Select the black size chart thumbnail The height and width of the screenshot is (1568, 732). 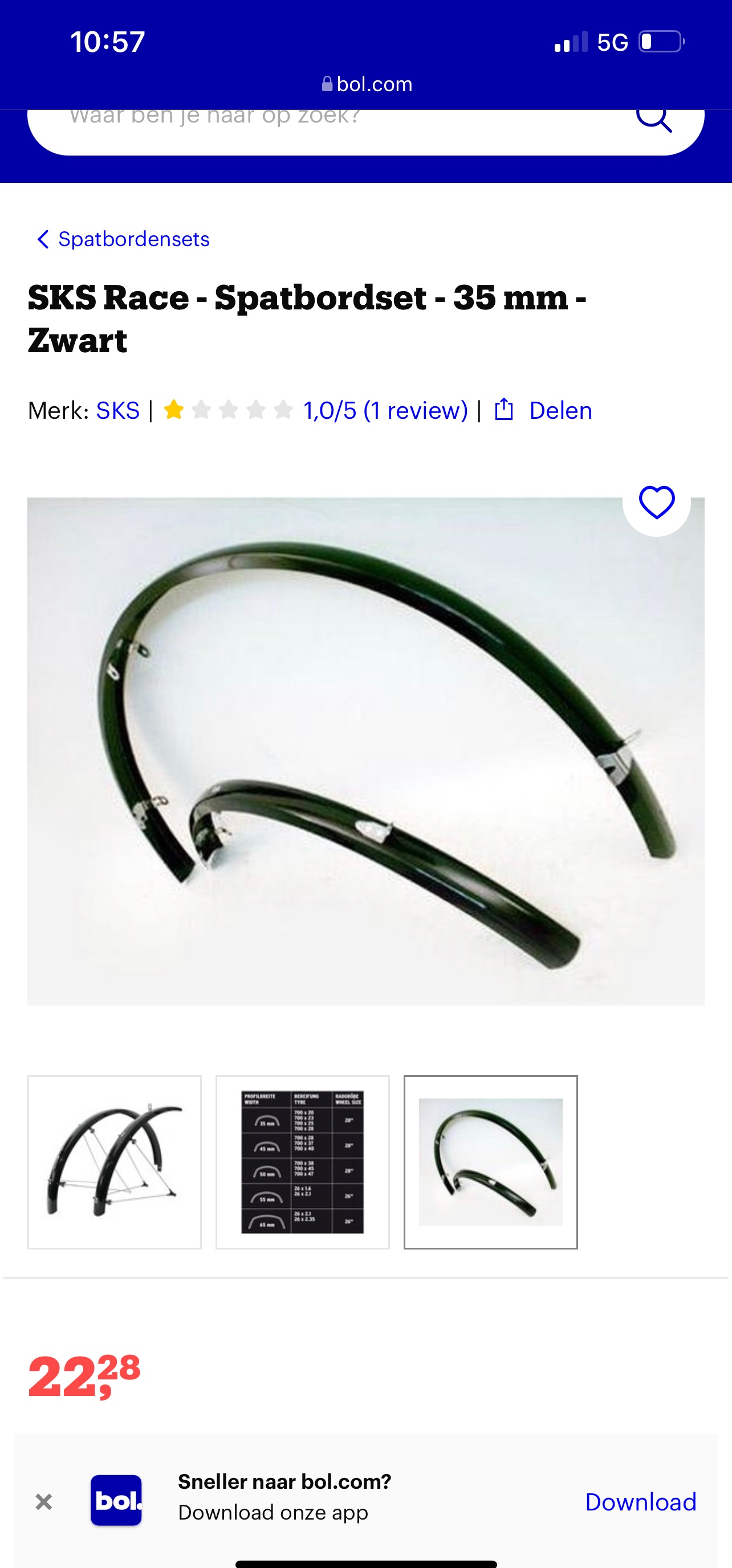pyautogui.click(x=303, y=1162)
